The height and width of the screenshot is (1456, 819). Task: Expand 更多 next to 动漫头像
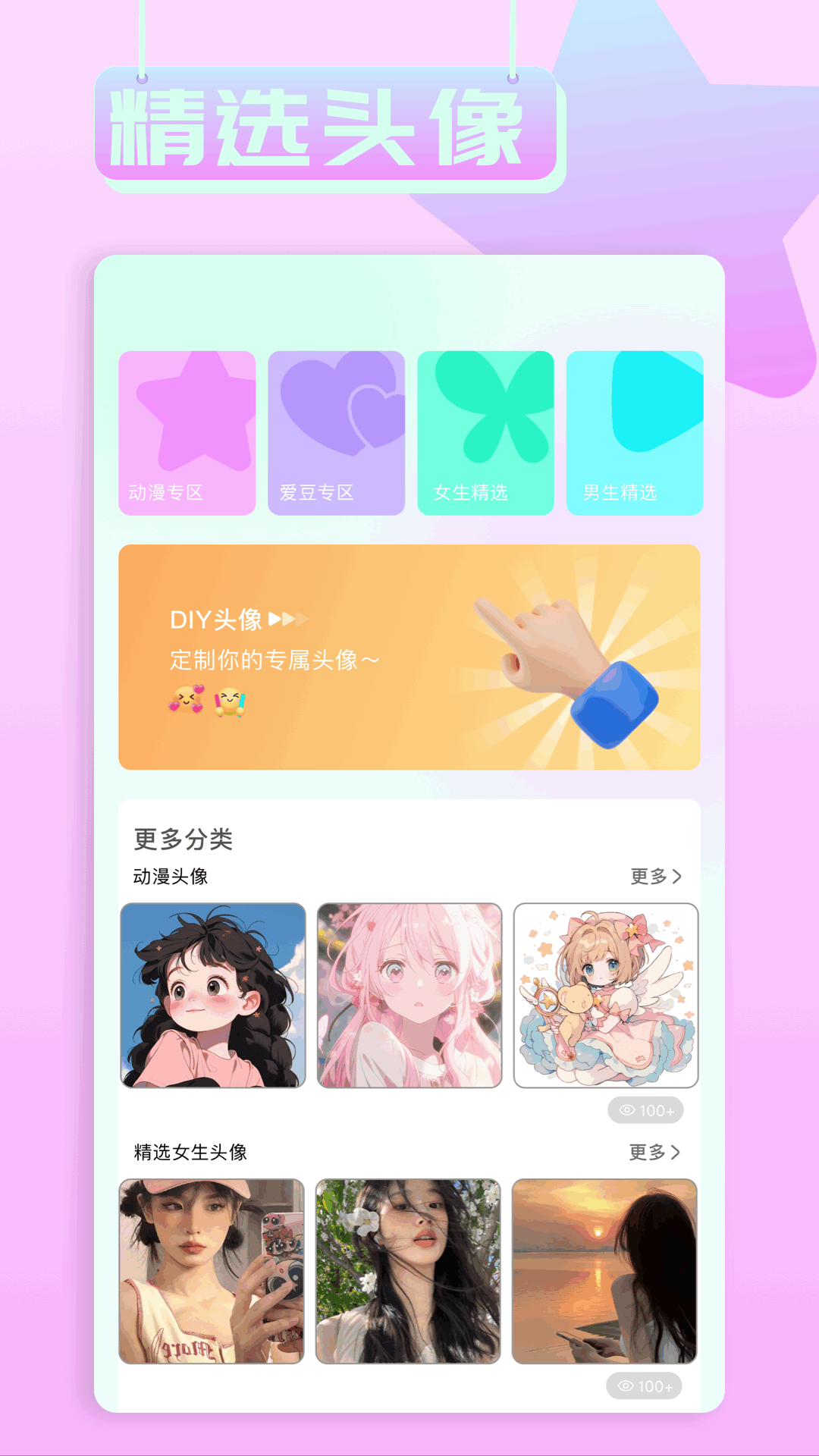pos(648,876)
